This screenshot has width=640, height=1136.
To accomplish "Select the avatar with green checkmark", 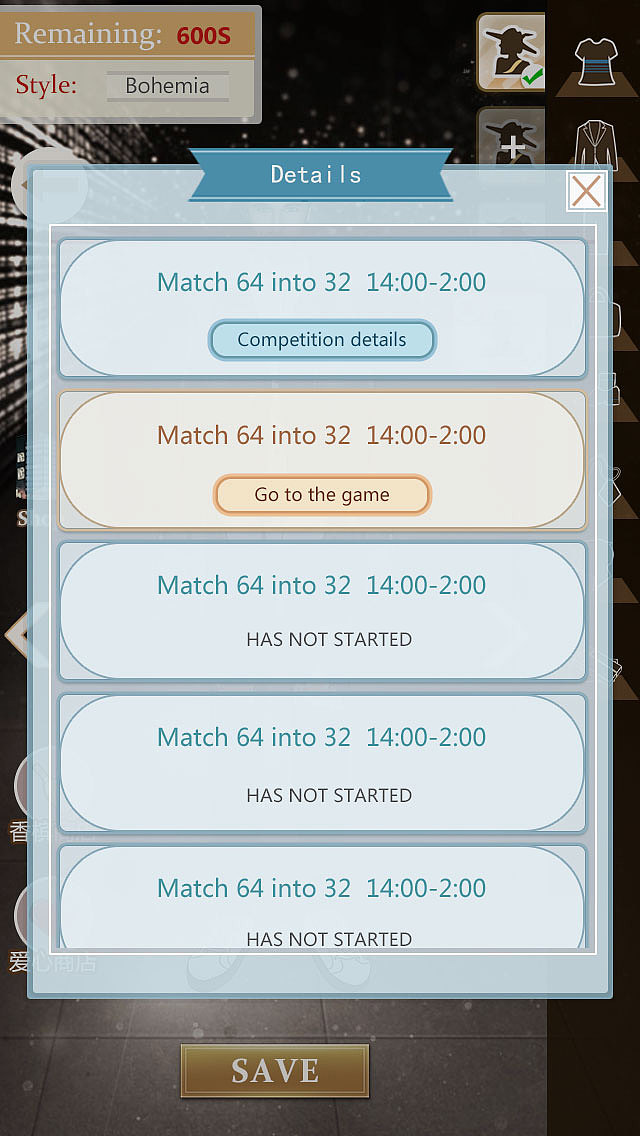I will click(511, 52).
